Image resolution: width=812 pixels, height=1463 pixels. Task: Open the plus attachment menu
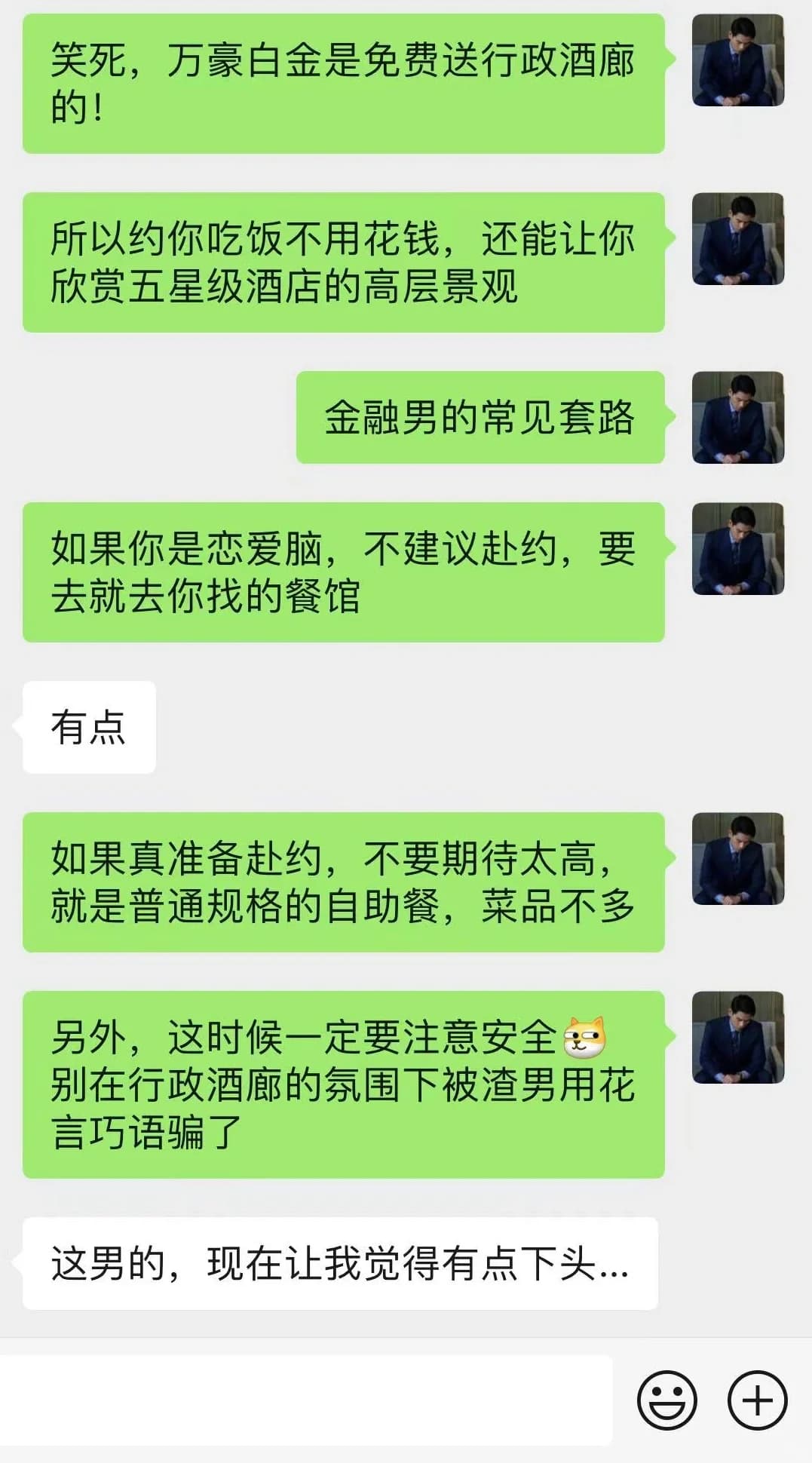[757, 1400]
